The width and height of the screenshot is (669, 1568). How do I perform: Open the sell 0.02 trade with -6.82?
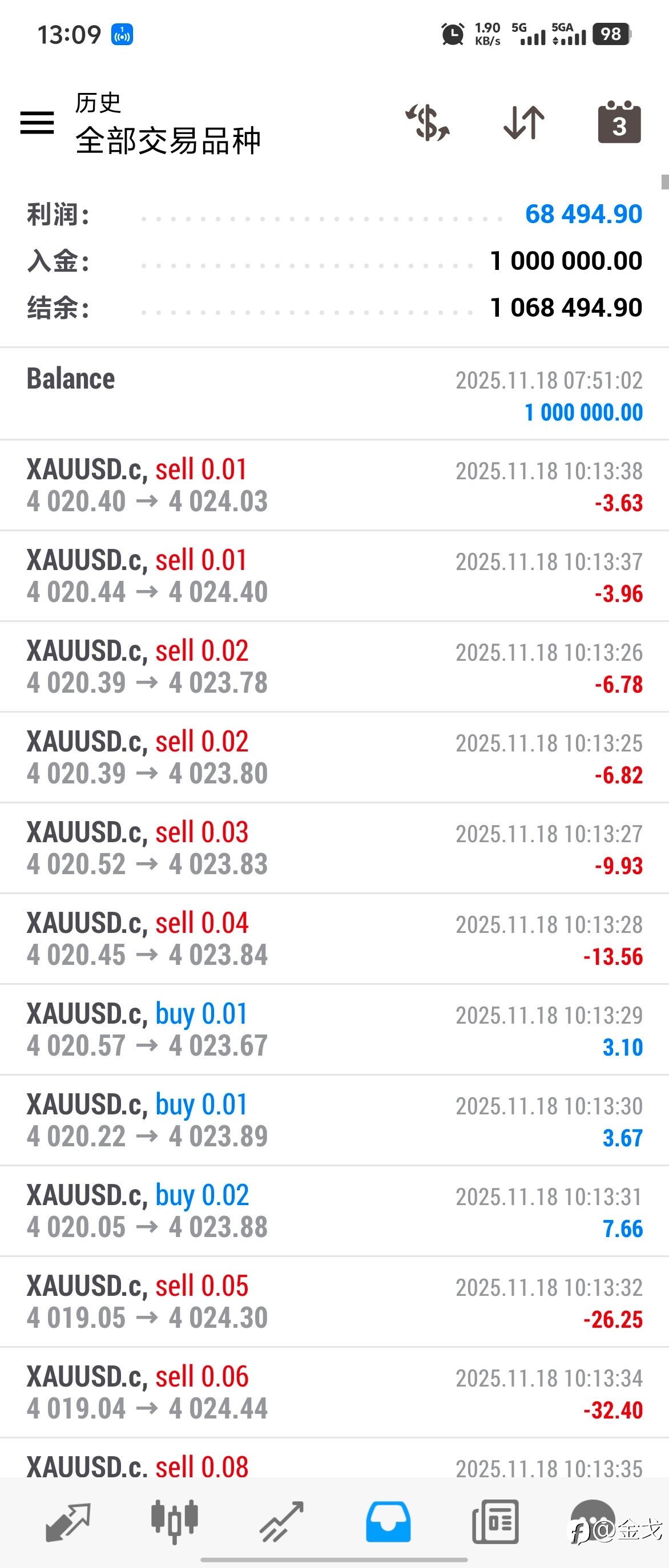(x=334, y=757)
